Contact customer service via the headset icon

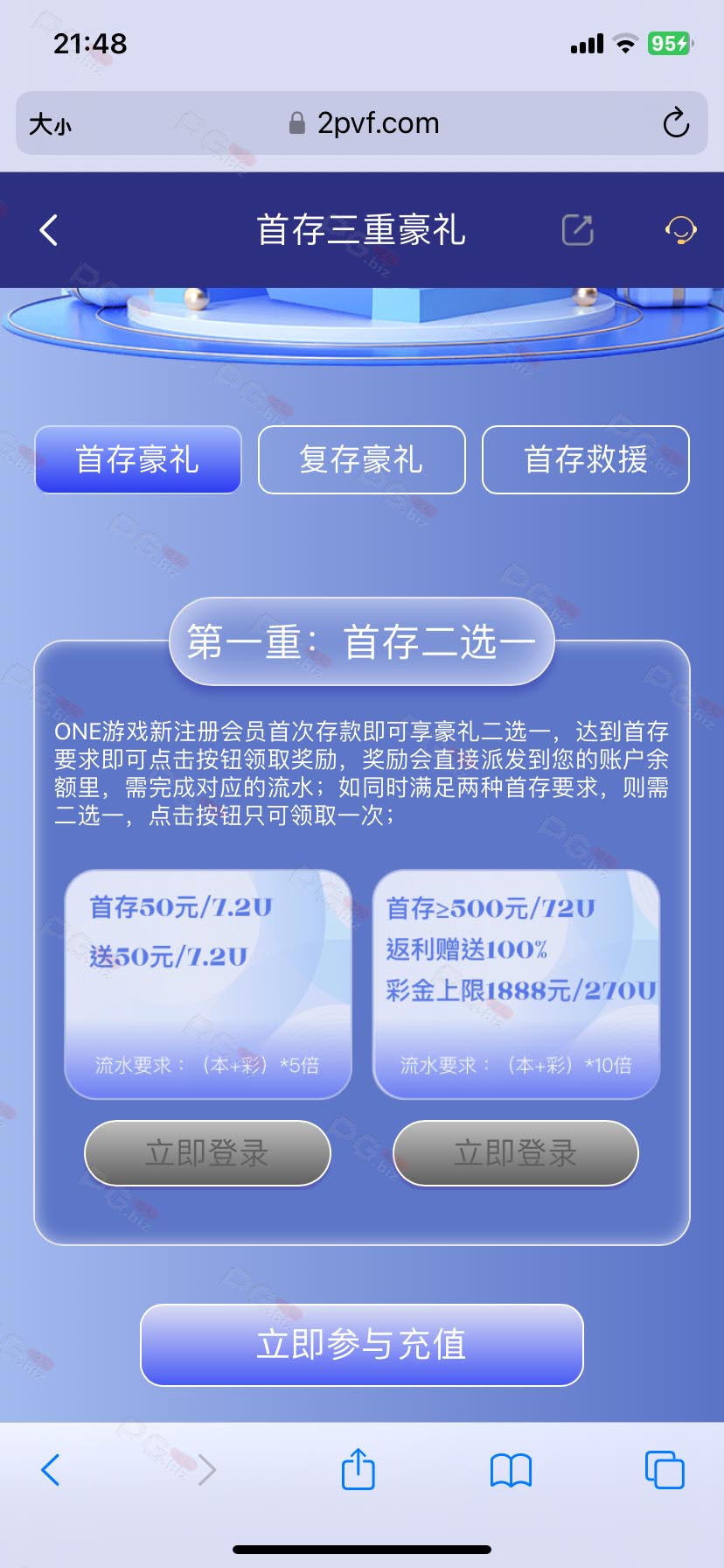click(x=680, y=230)
